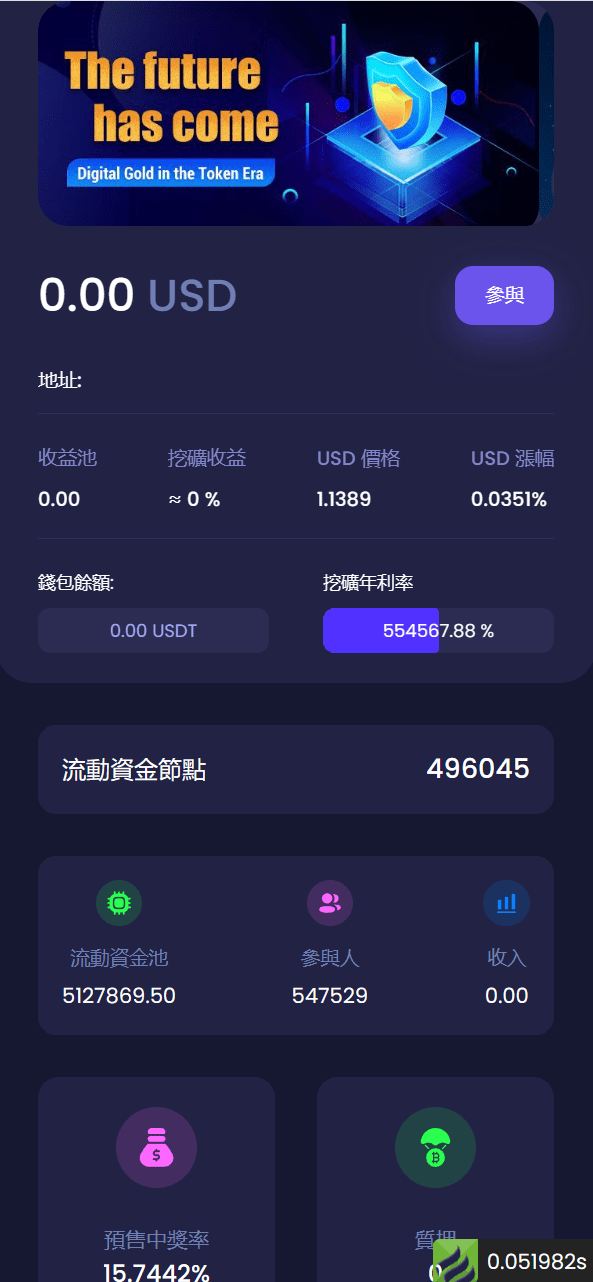Tap the 參與 participate button

pyautogui.click(x=504, y=295)
